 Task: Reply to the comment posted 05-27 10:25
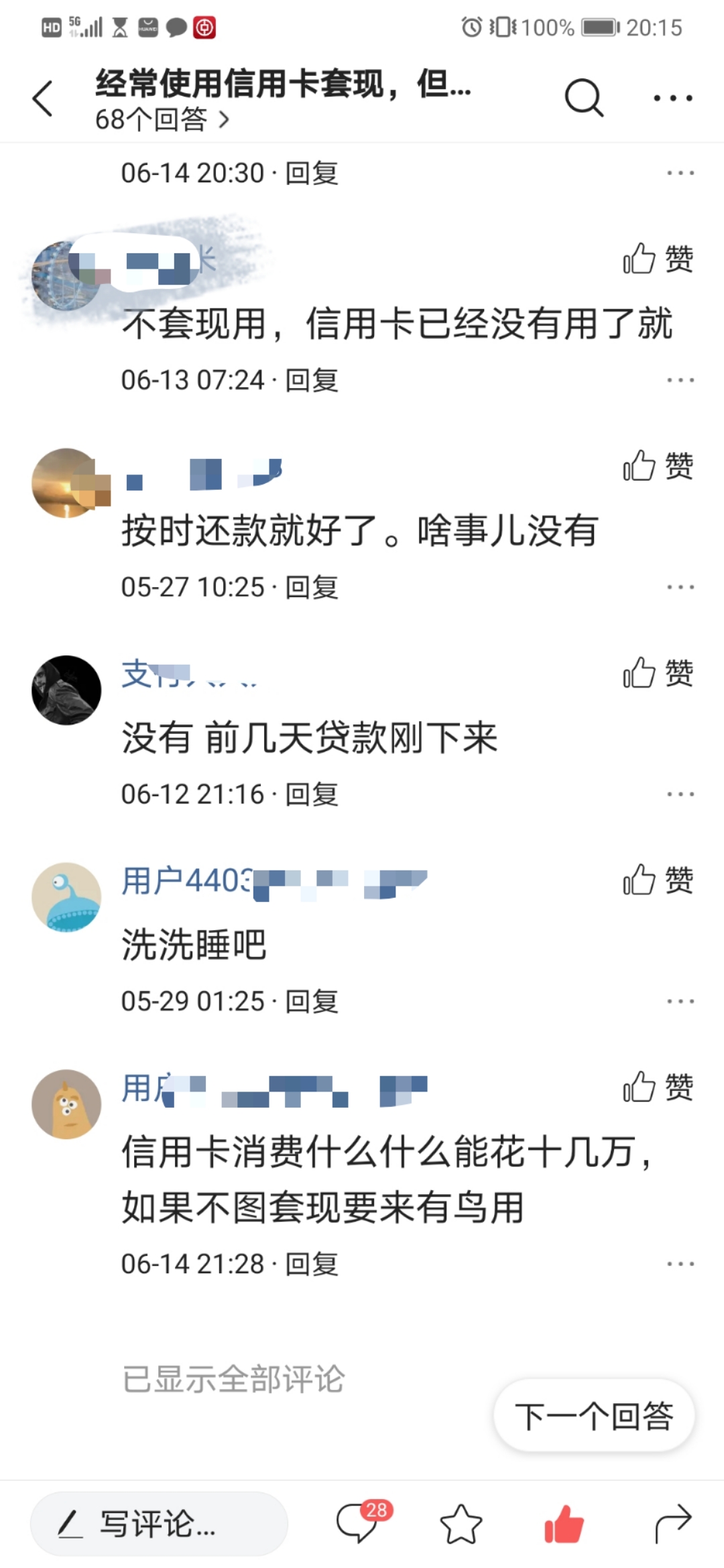coord(312,587)
